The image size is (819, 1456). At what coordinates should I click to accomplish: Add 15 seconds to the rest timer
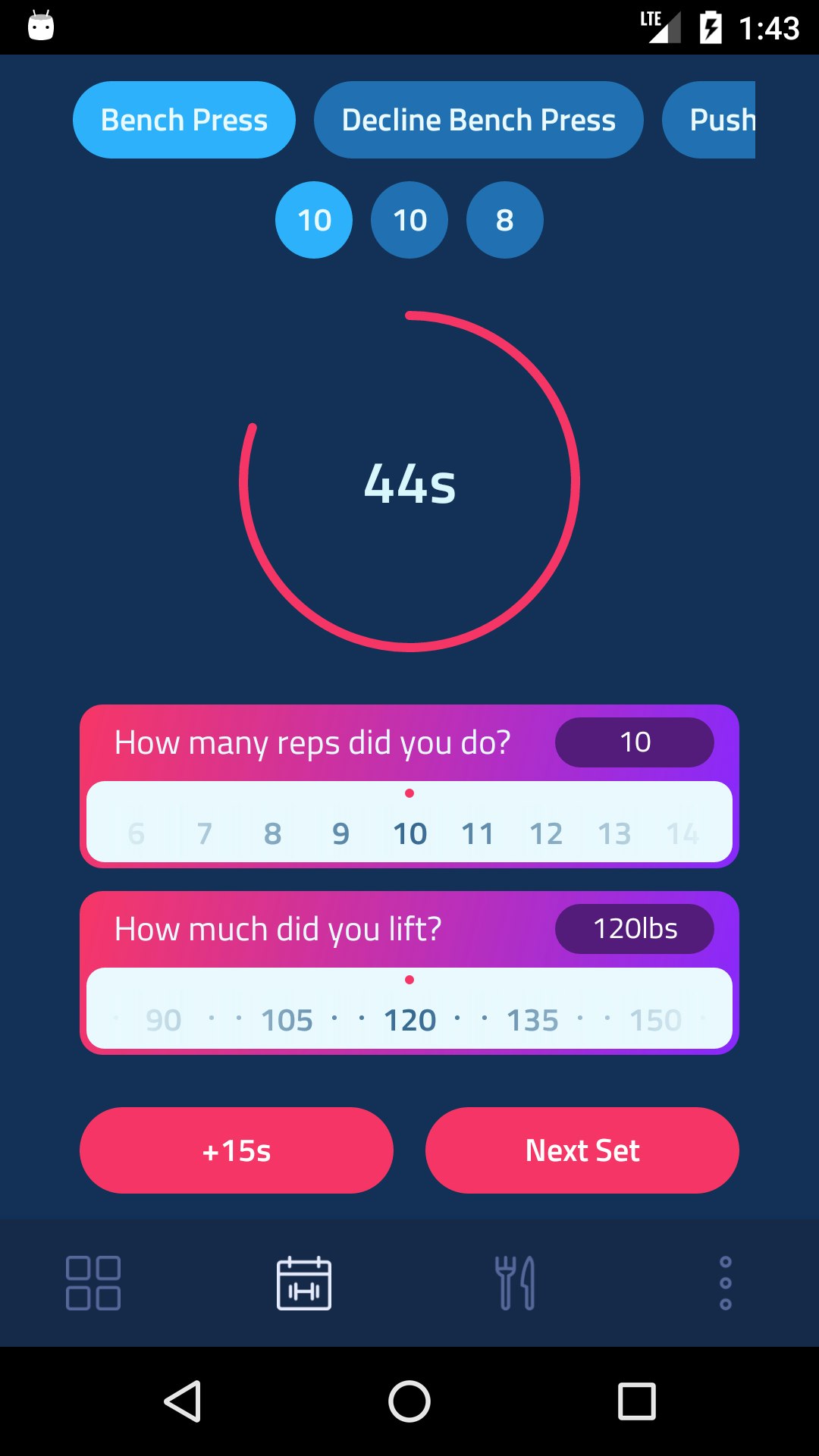click(x=237, y=1150)
